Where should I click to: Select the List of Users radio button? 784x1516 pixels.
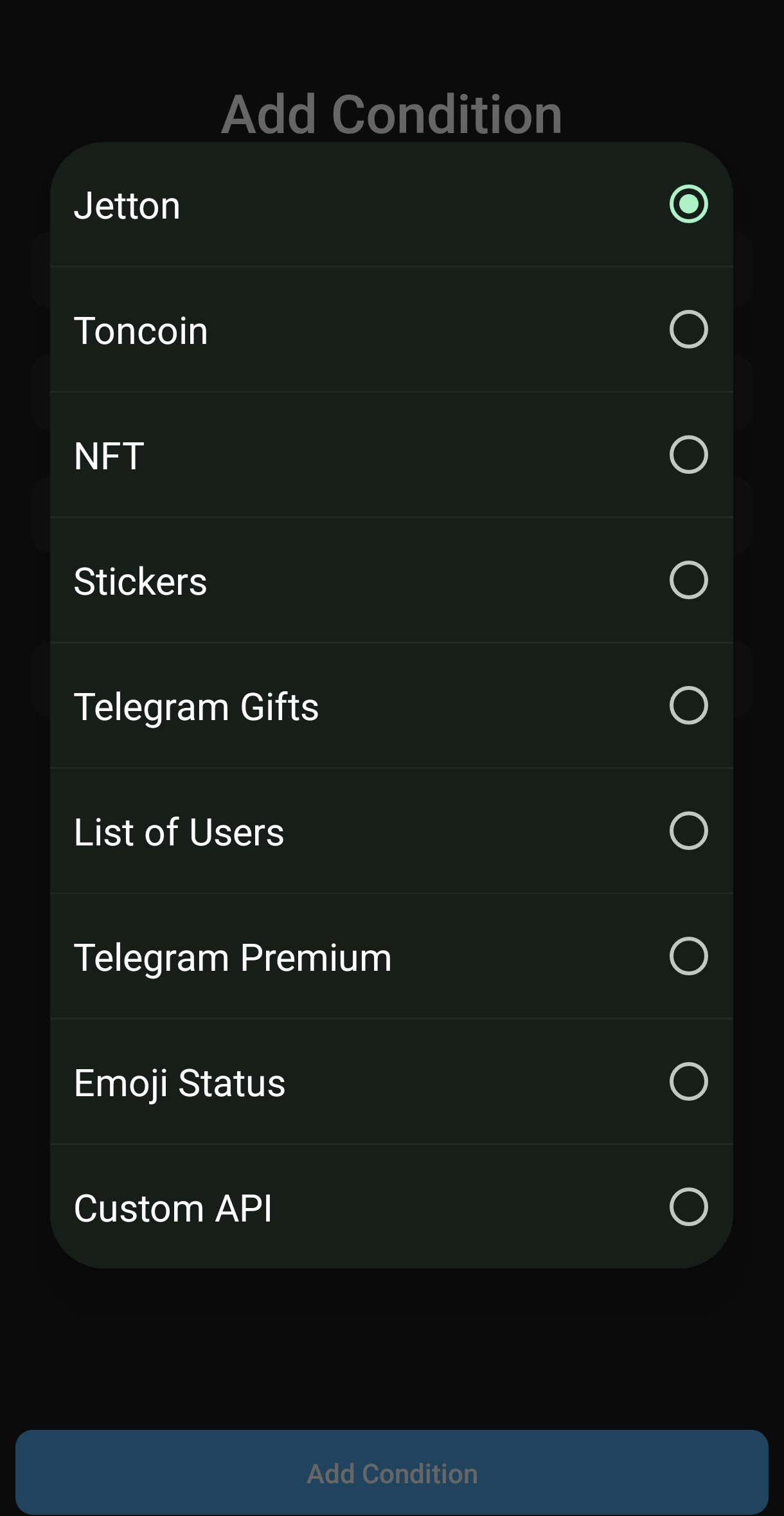click(x=689, y=831)
